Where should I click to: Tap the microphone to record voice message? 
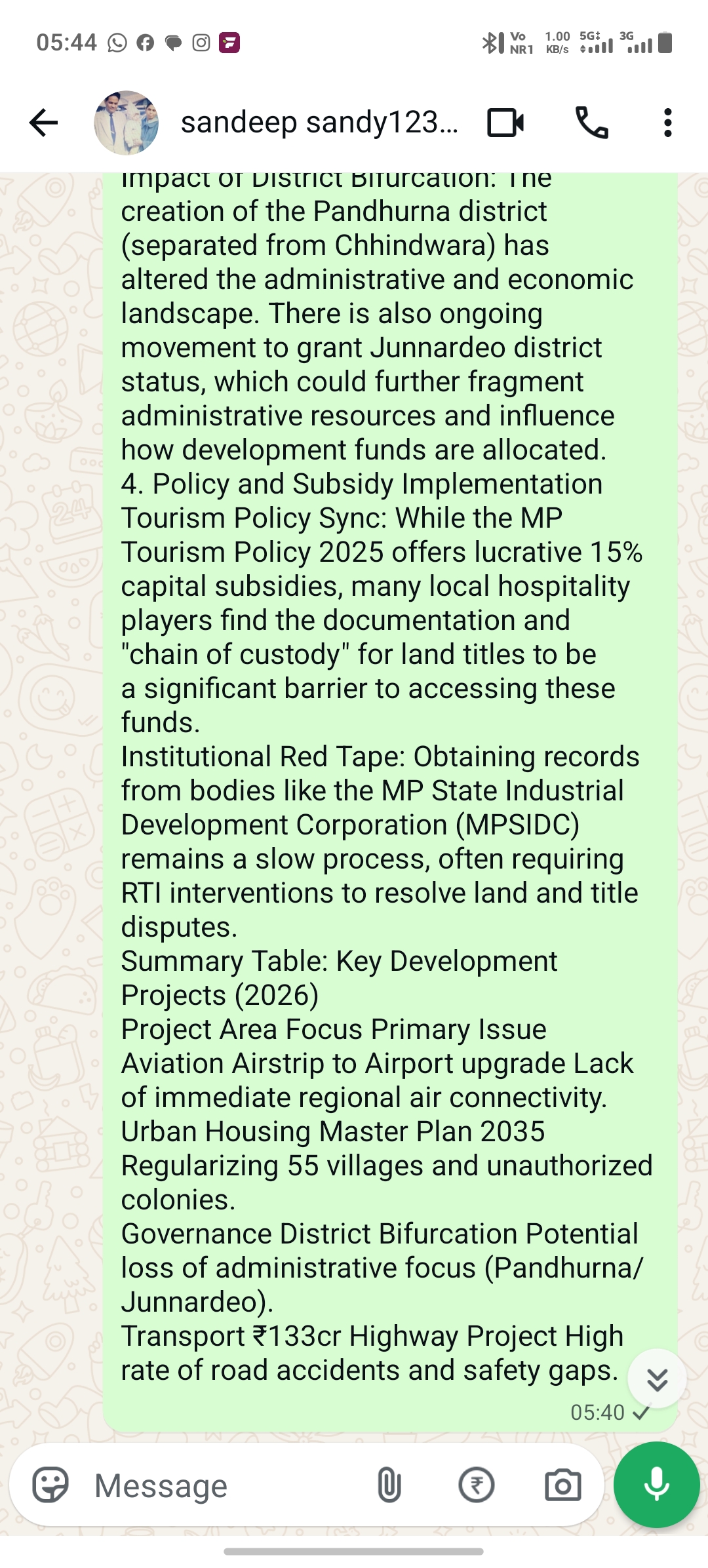pyautogui.click(x=656, y=1485)
